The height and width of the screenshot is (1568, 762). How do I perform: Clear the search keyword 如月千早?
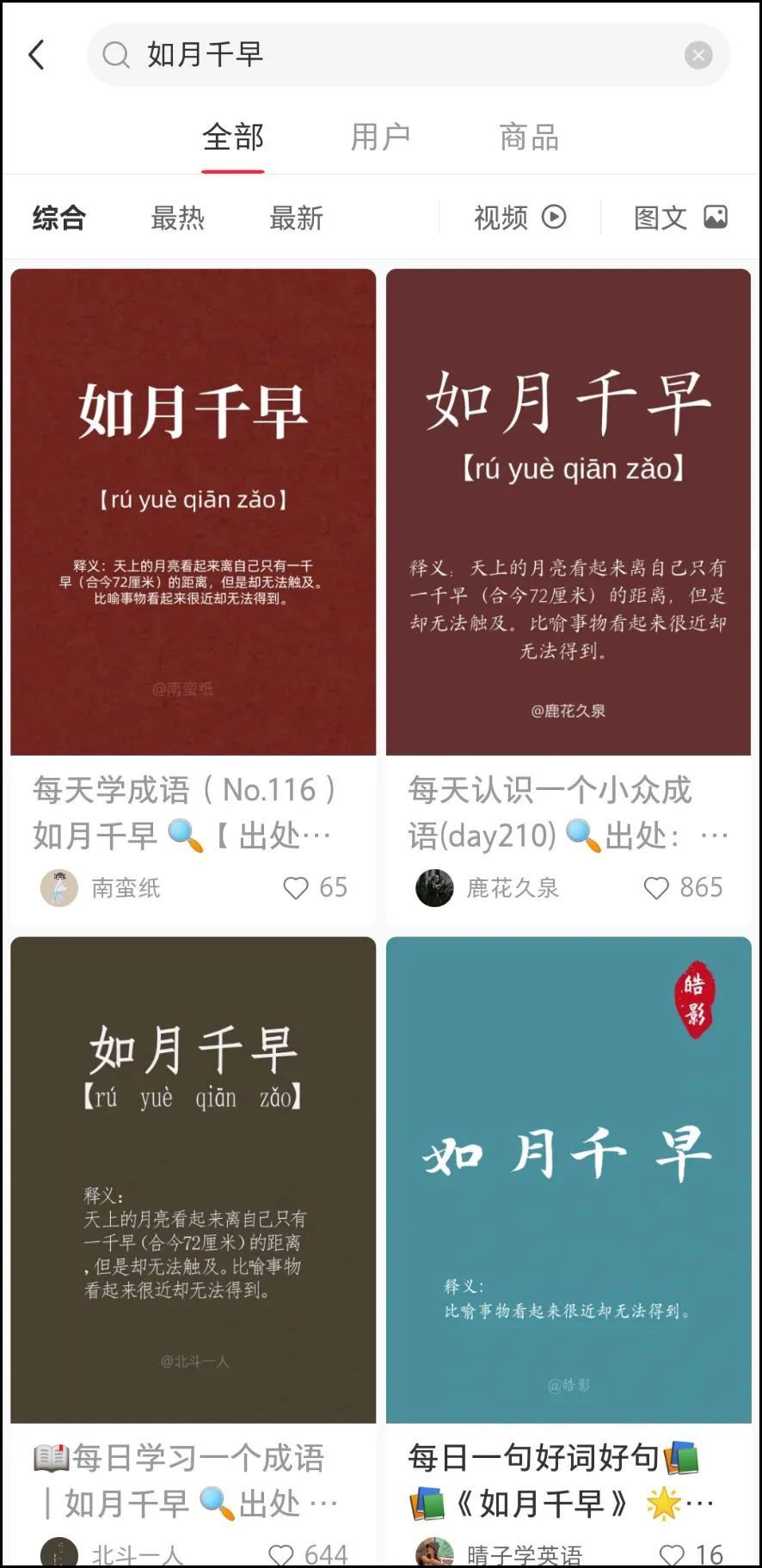tap(698, 54)
